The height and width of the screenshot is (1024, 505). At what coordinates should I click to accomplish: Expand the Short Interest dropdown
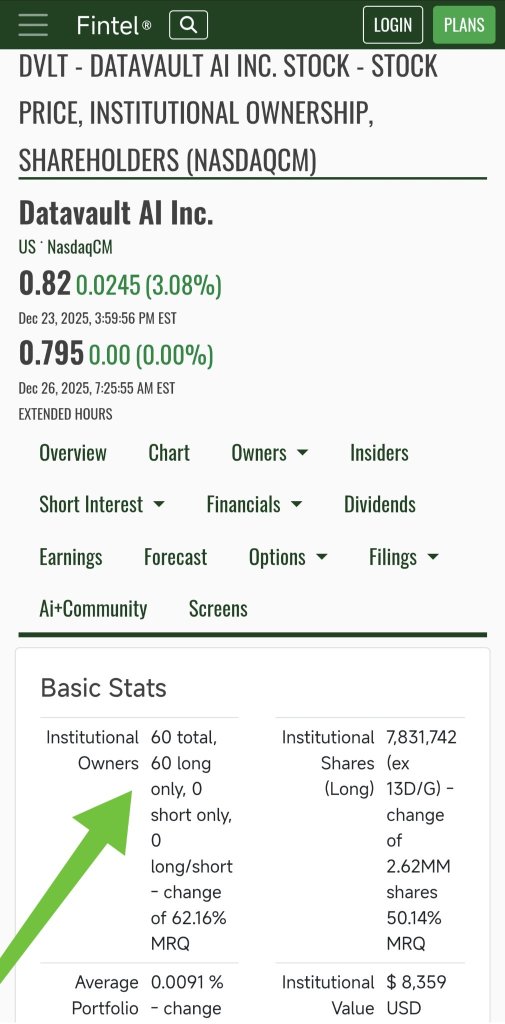point(102,505)
